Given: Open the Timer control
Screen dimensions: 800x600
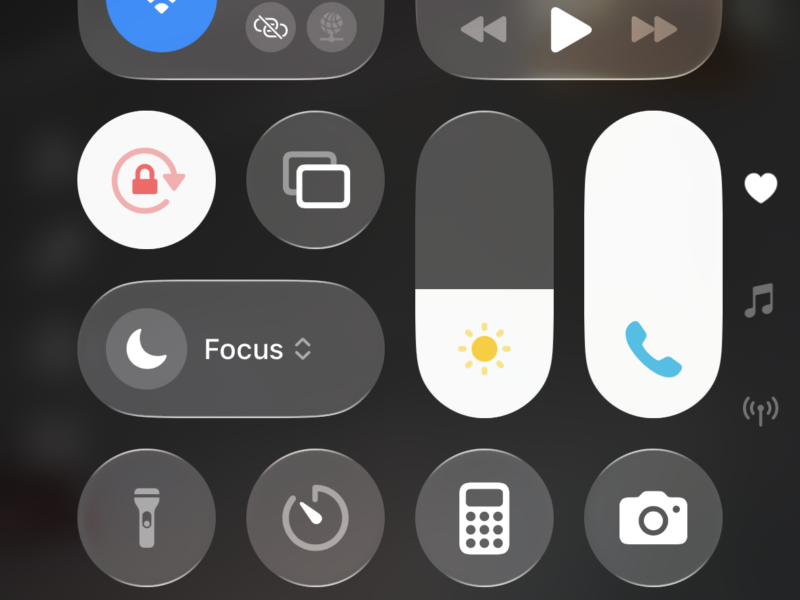Looking at the screenshot, I should pyautogui.click(x=315, y=518).
